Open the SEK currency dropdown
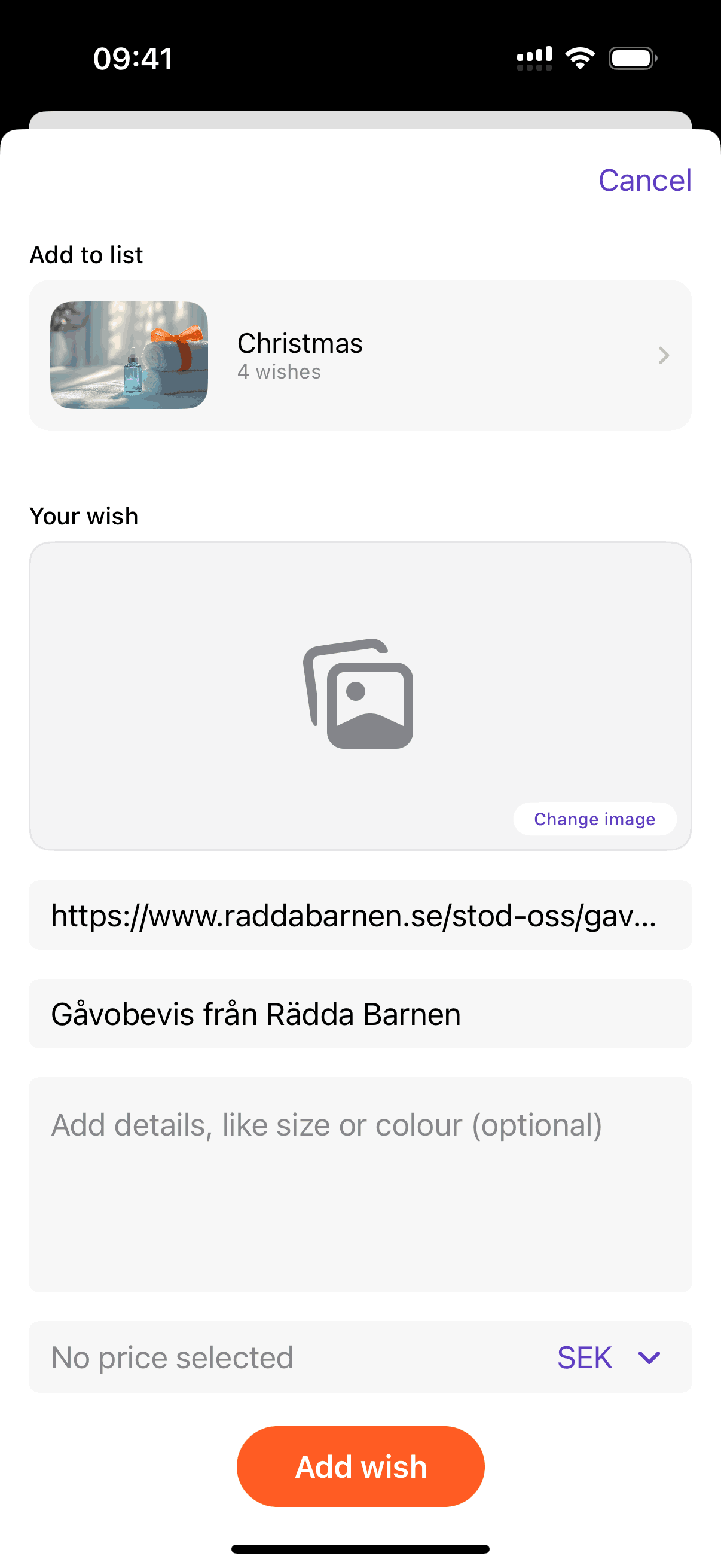The image size is (721, 1568). (609, 1357)
